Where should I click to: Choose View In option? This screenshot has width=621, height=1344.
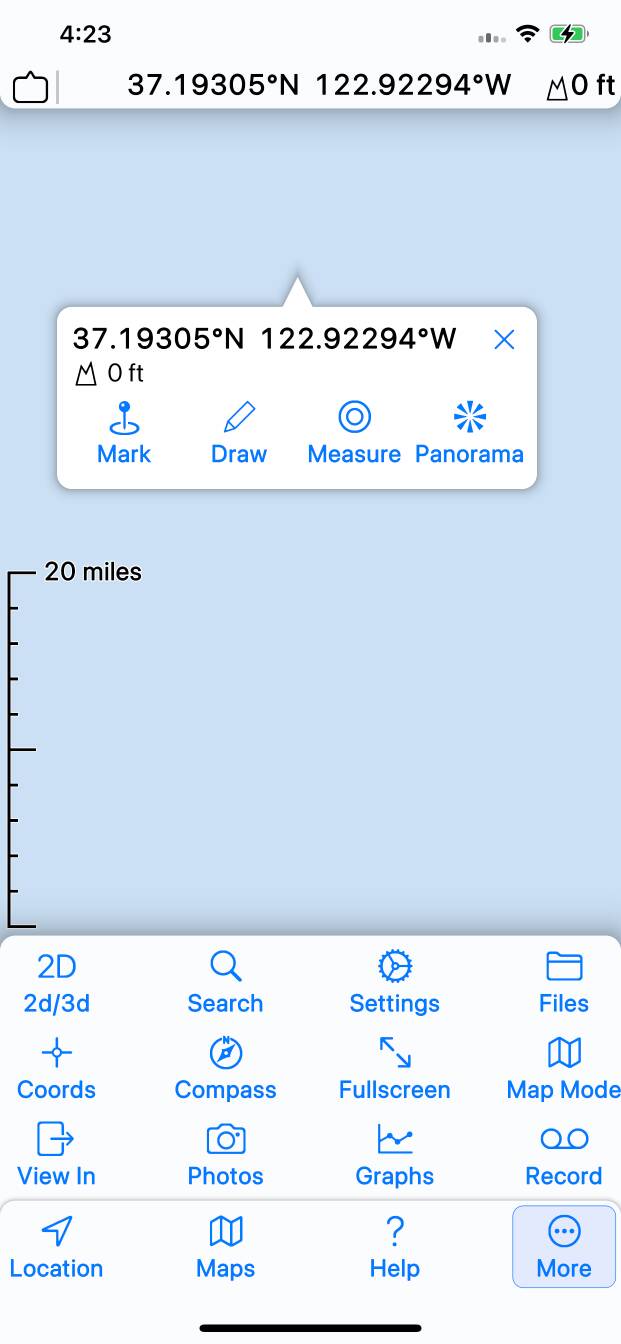[57, 1155]
